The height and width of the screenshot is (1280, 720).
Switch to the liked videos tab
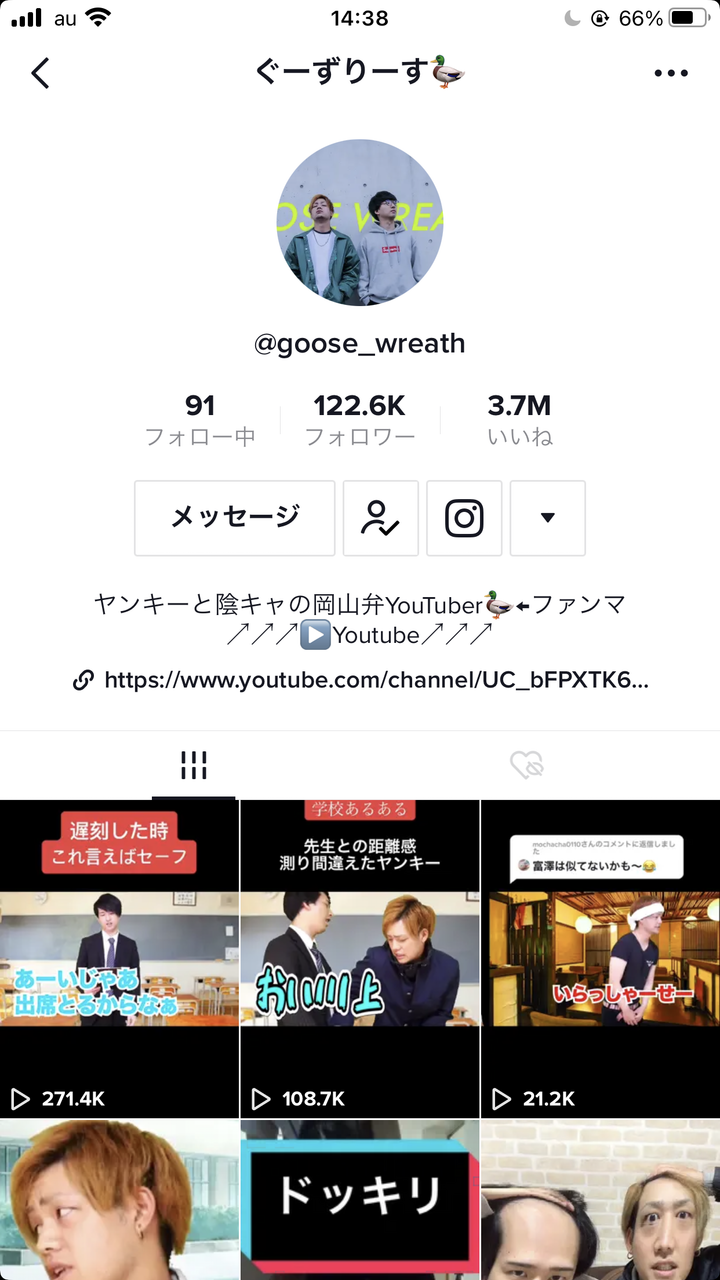(526, 766)
